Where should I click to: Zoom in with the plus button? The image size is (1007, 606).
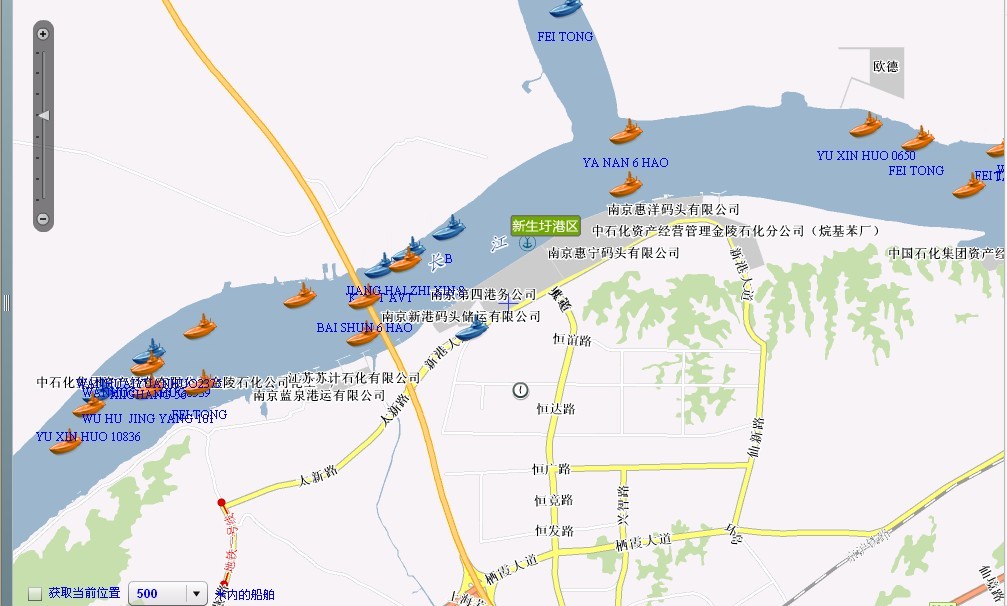43,34
